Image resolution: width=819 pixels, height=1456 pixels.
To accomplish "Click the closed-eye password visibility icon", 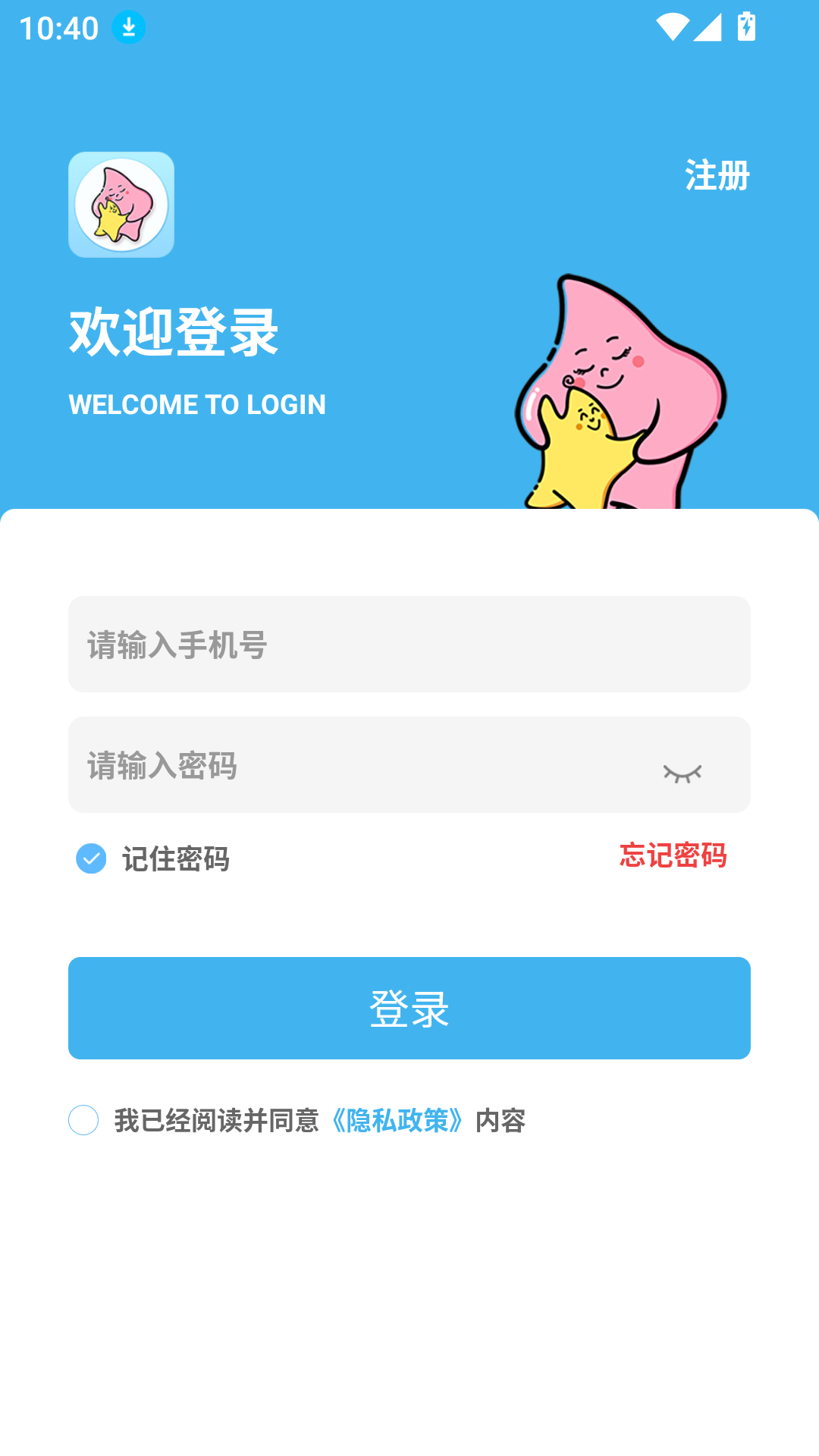I will point(683,773).
